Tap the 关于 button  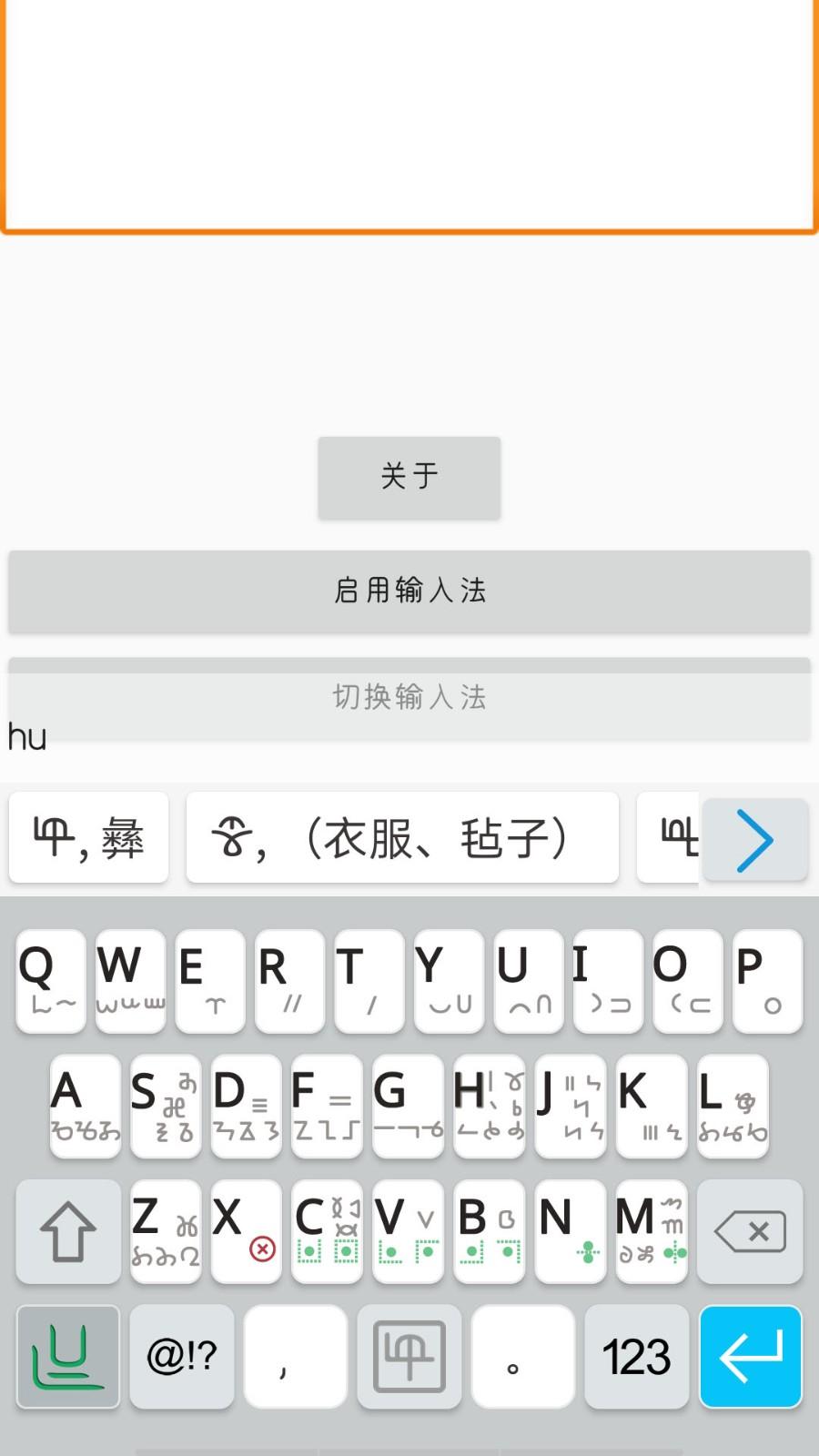coord(409,478)
